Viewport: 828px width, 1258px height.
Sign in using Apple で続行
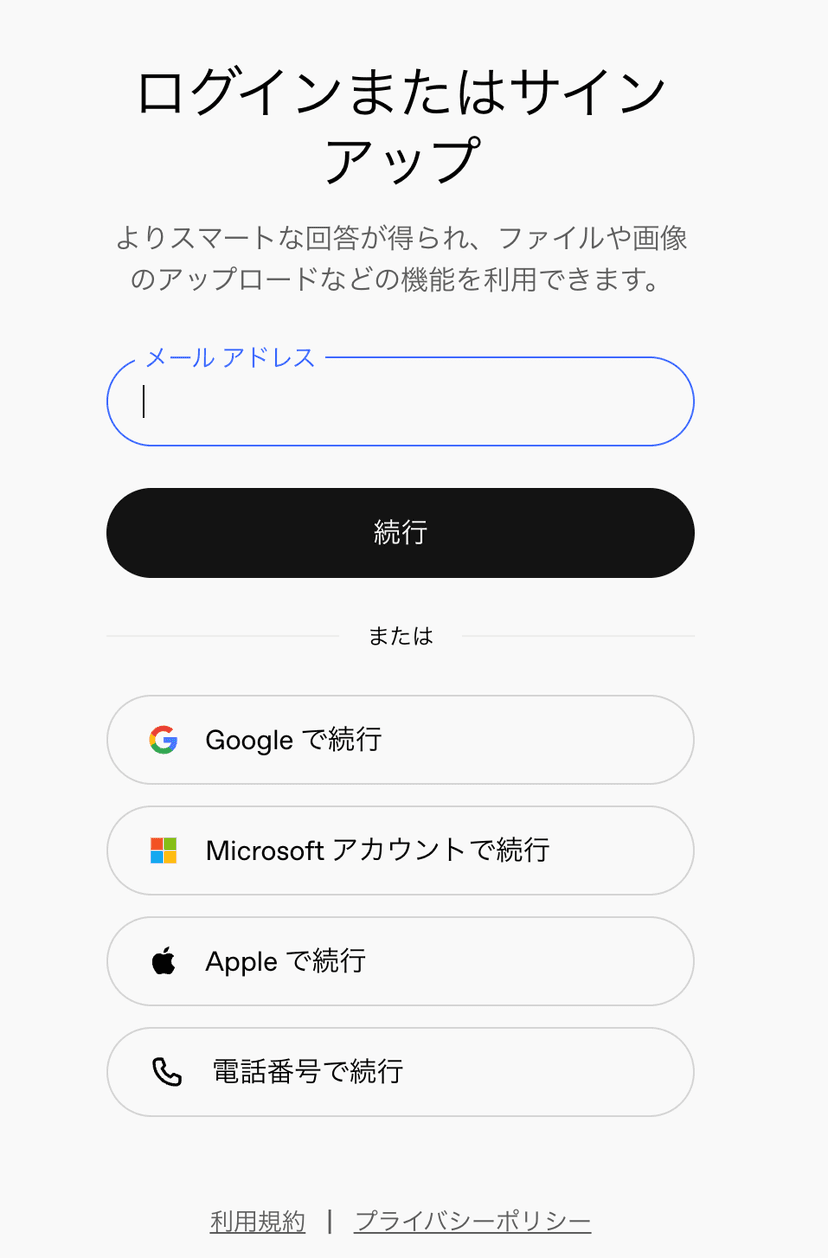coord(400,962)
